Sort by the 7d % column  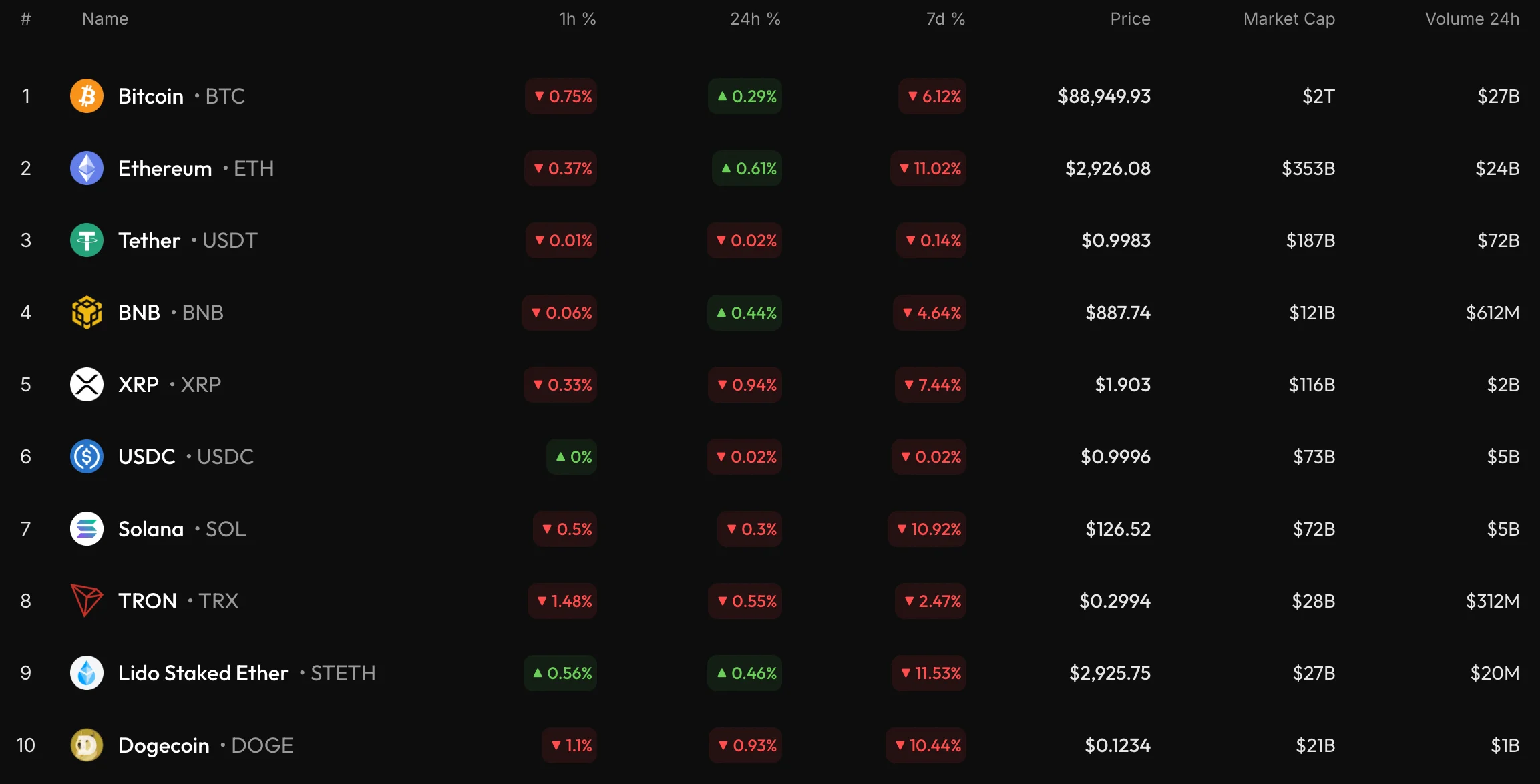click(x=945, y=19)
